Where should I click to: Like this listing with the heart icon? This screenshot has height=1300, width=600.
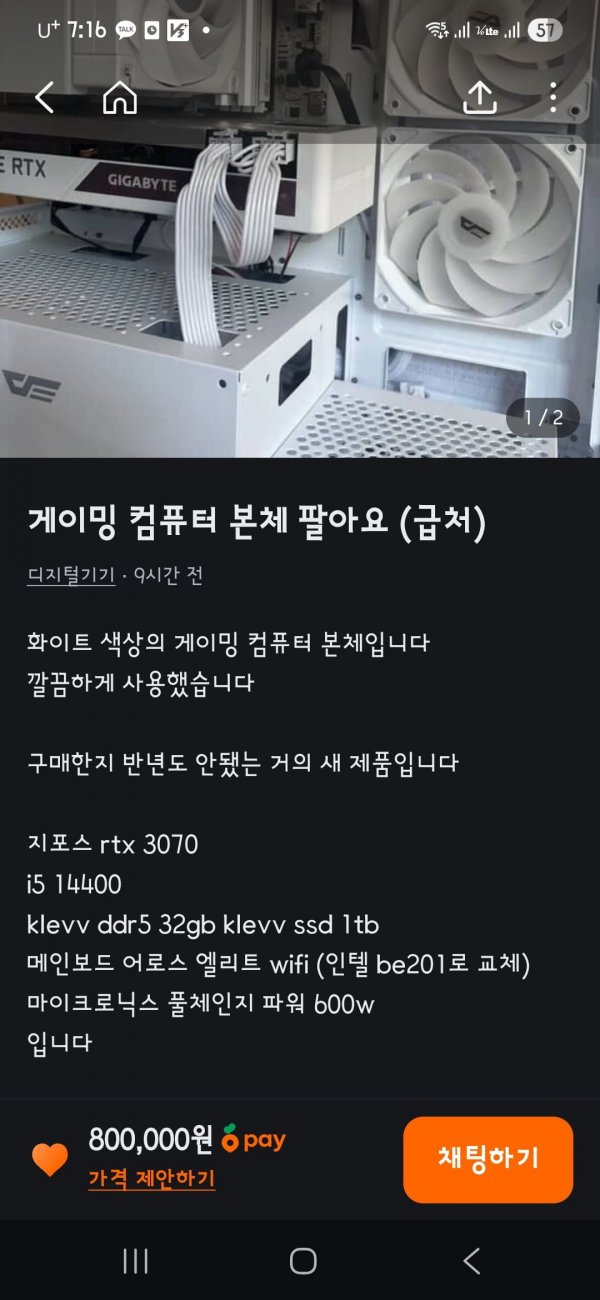click(50, 1160)
